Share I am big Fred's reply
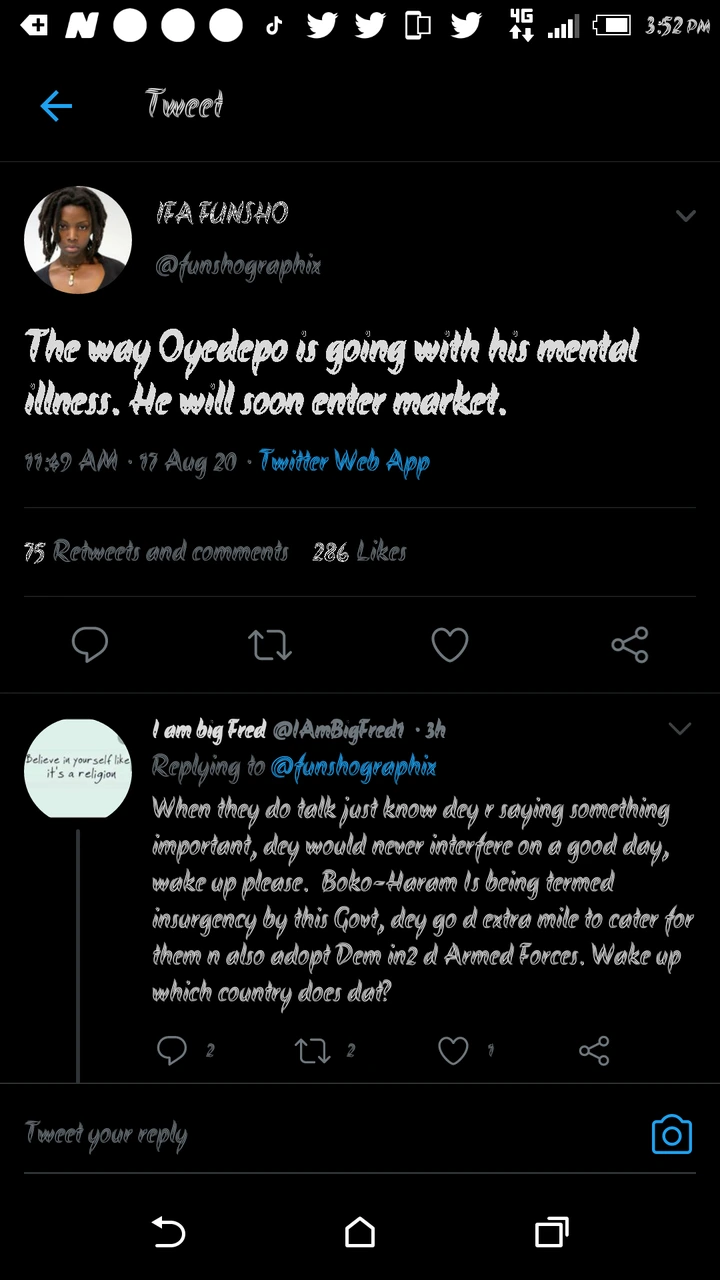Screen dimensions: 720x1280 click(x=594, y=1050)
